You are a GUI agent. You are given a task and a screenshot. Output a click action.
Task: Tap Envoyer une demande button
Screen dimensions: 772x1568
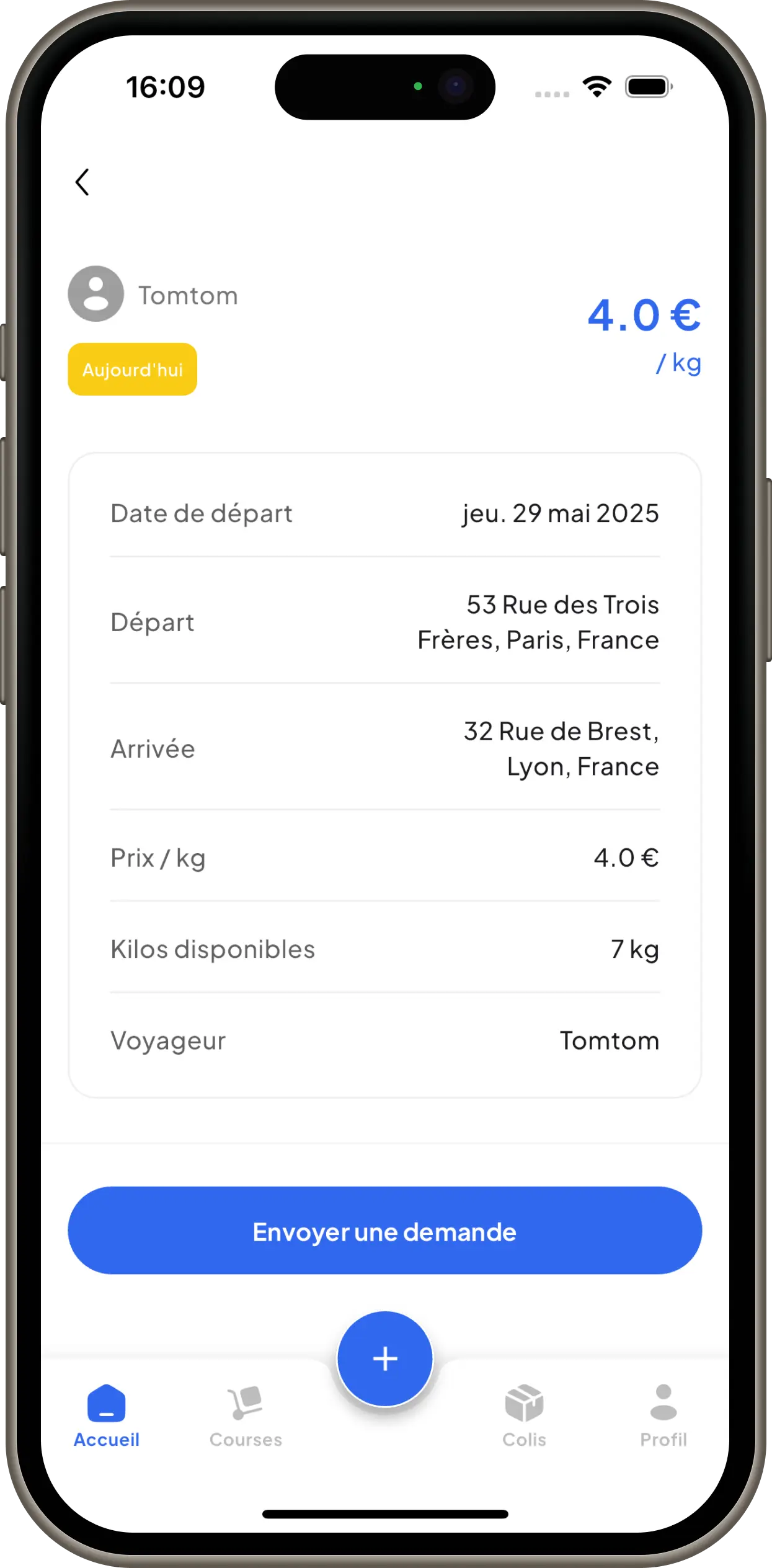384,1231
